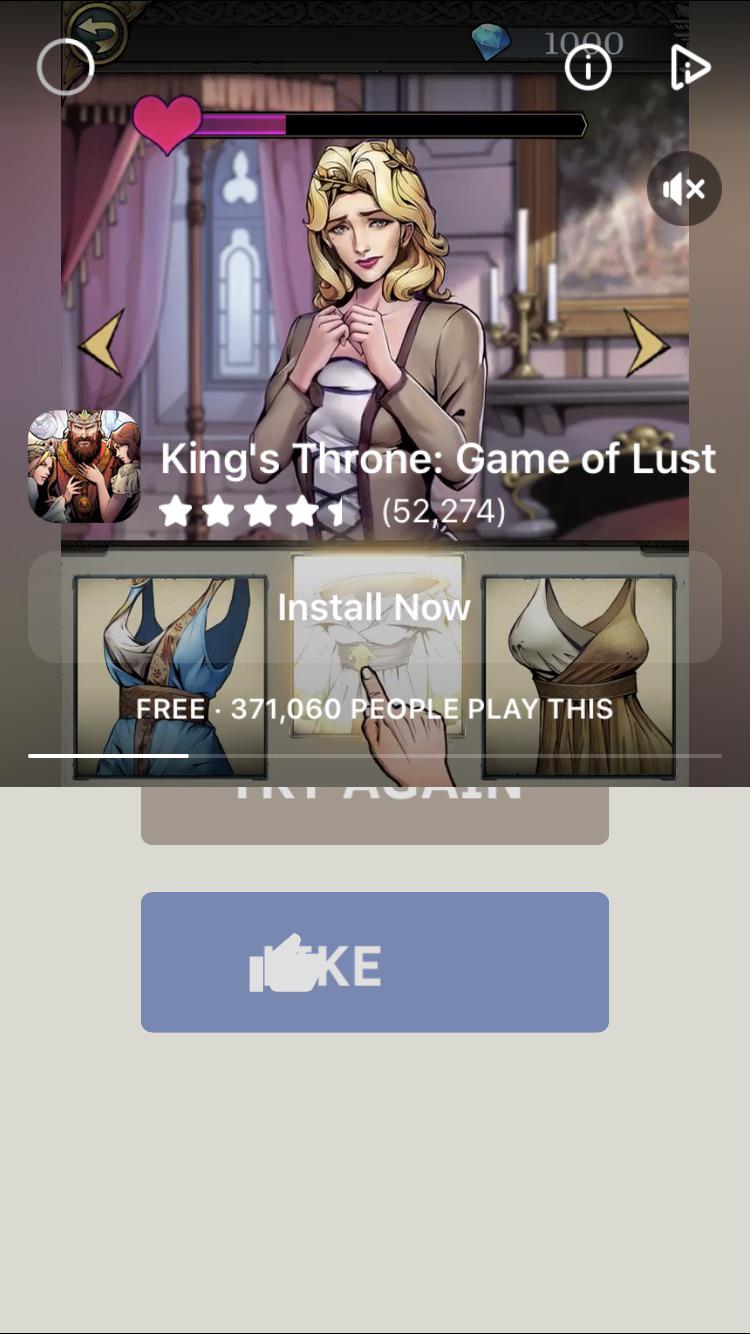Tap the Install Now button
The height and width of the screenshot is (1334, 750).
click(x=374, y=607)
